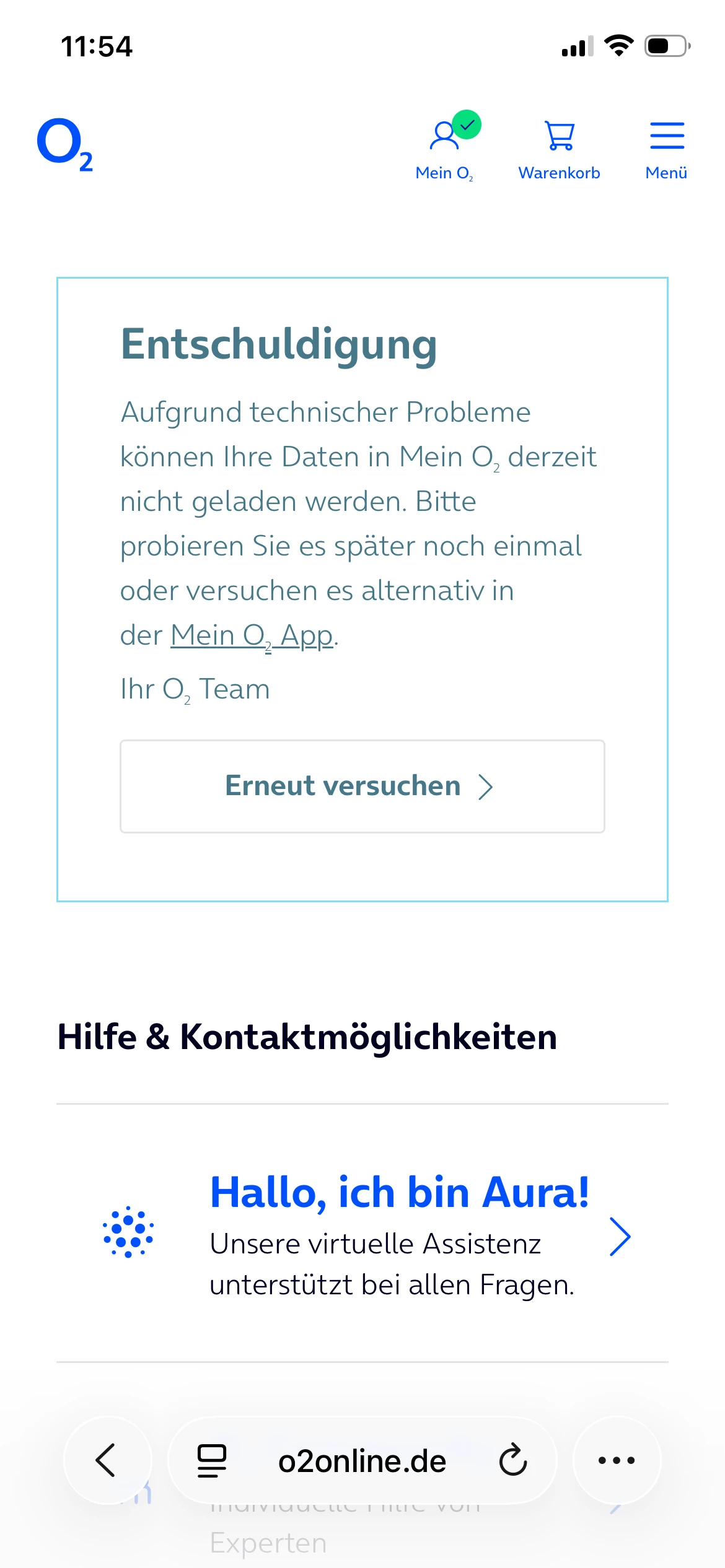The height and width of the screenshot is (1568, 725).
Task: Open the Warenkorb shopping cart
Action: tap(559, 147)
